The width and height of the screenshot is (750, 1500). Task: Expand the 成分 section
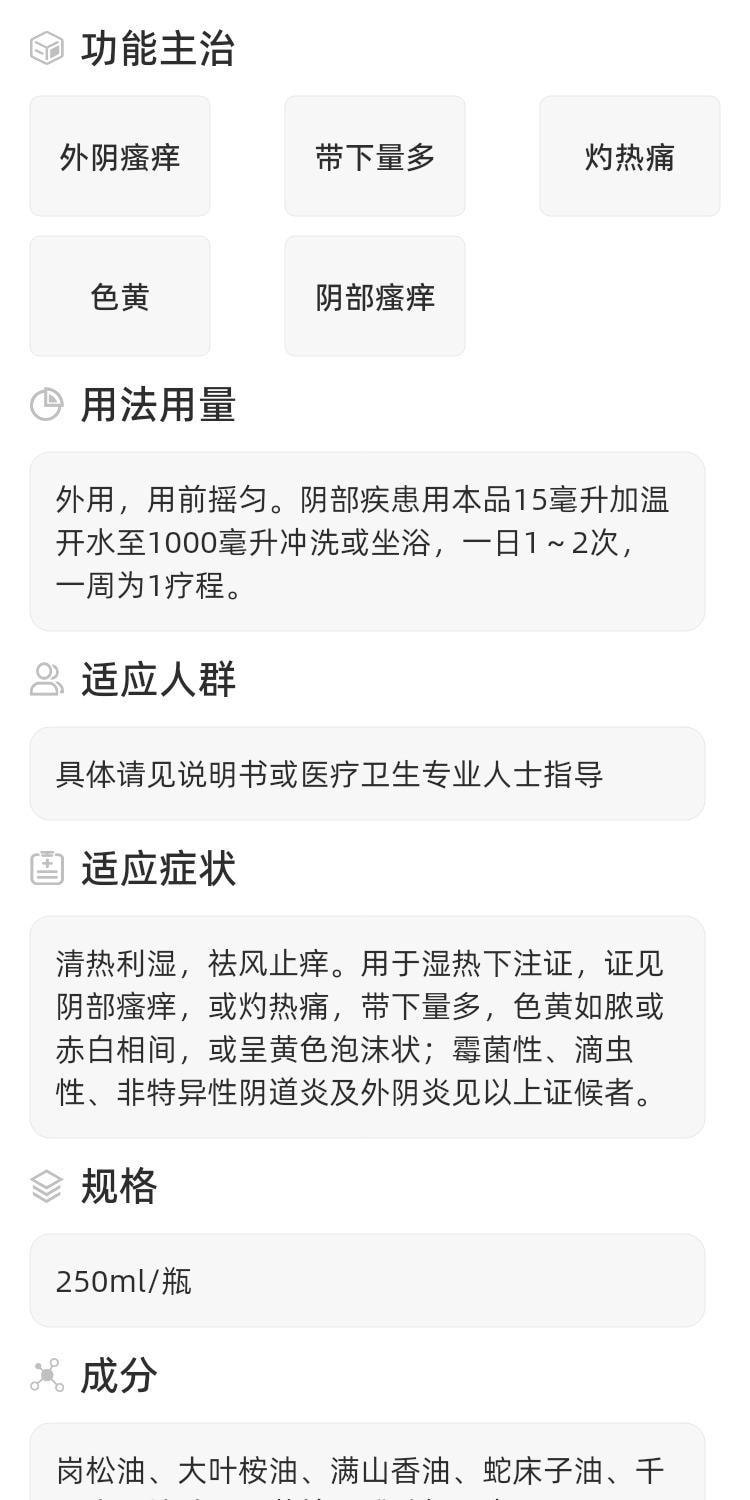118,1375
